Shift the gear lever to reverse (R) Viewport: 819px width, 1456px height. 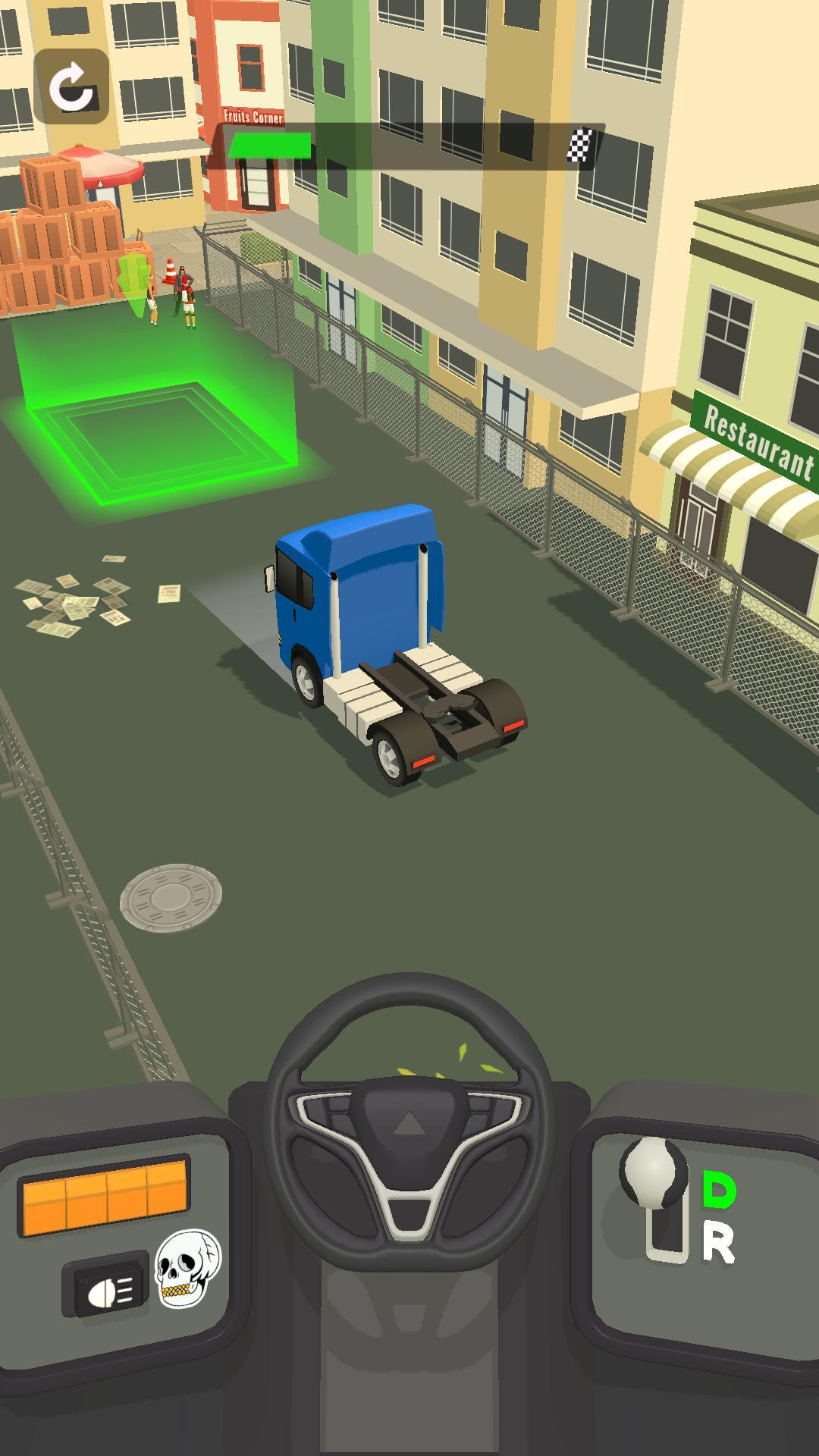[718, 1245]
